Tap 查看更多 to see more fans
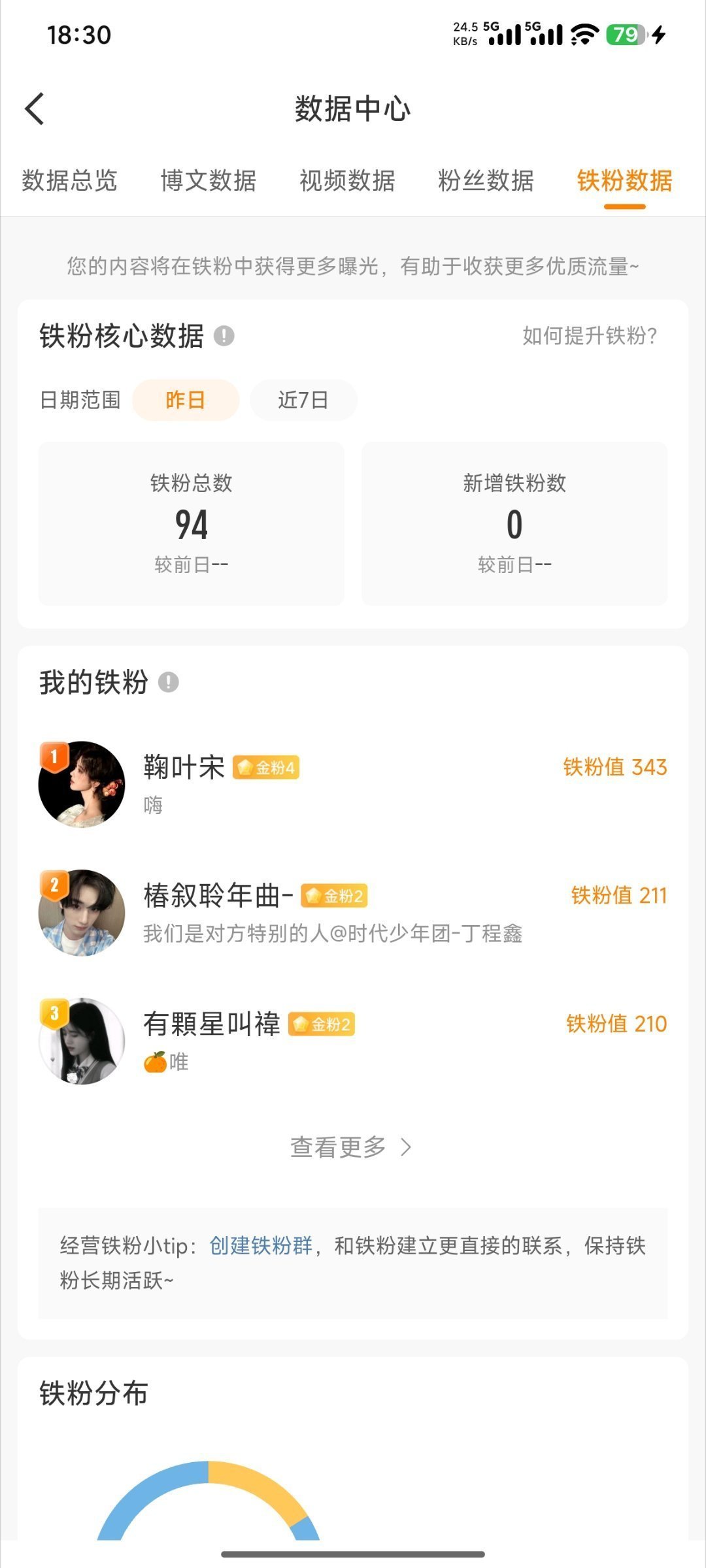This screenshot has height=1568, width=706. click(351, 1147)
